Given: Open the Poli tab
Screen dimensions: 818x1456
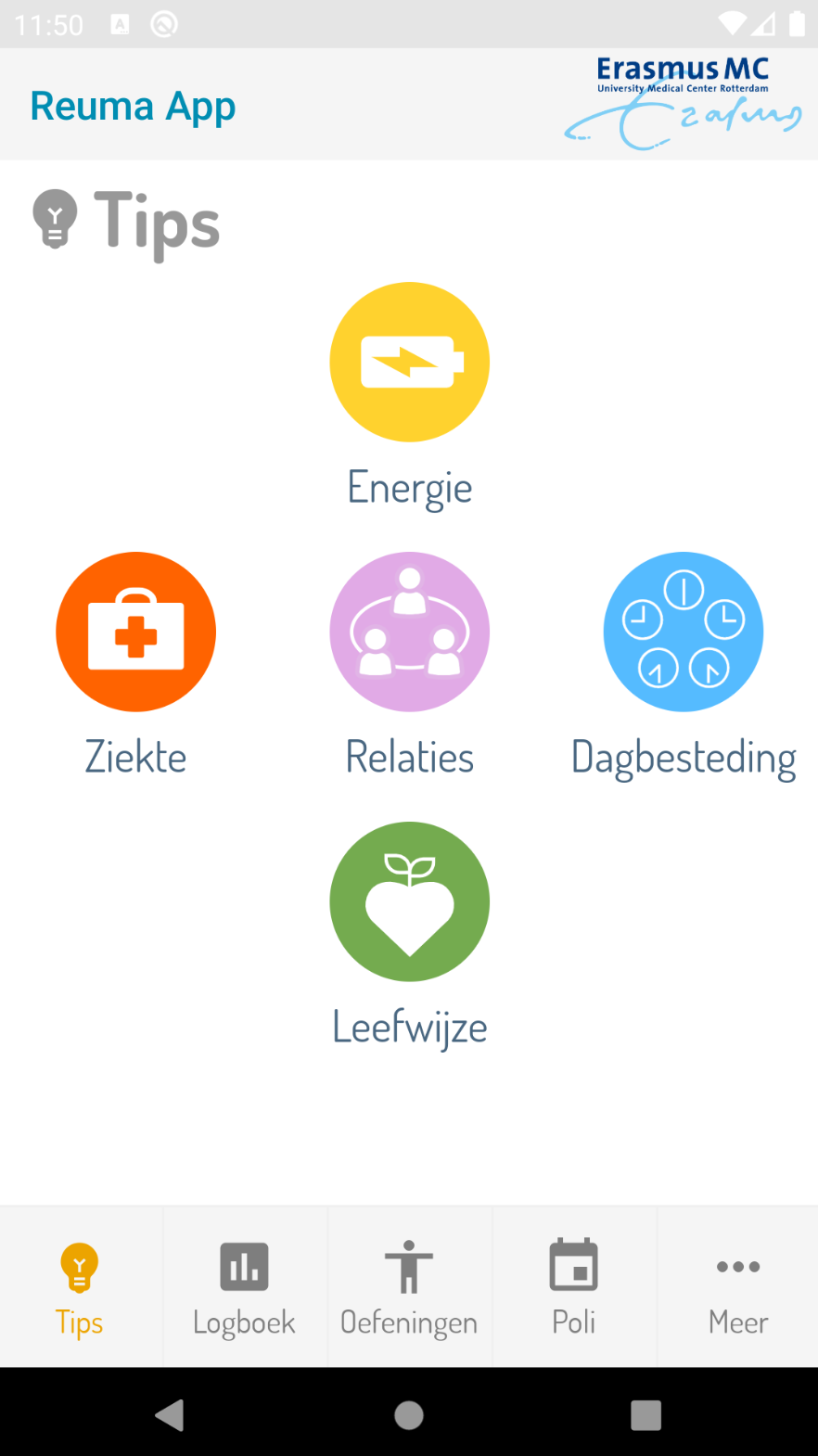Looking at the screenshot, I should (574, 1286).
